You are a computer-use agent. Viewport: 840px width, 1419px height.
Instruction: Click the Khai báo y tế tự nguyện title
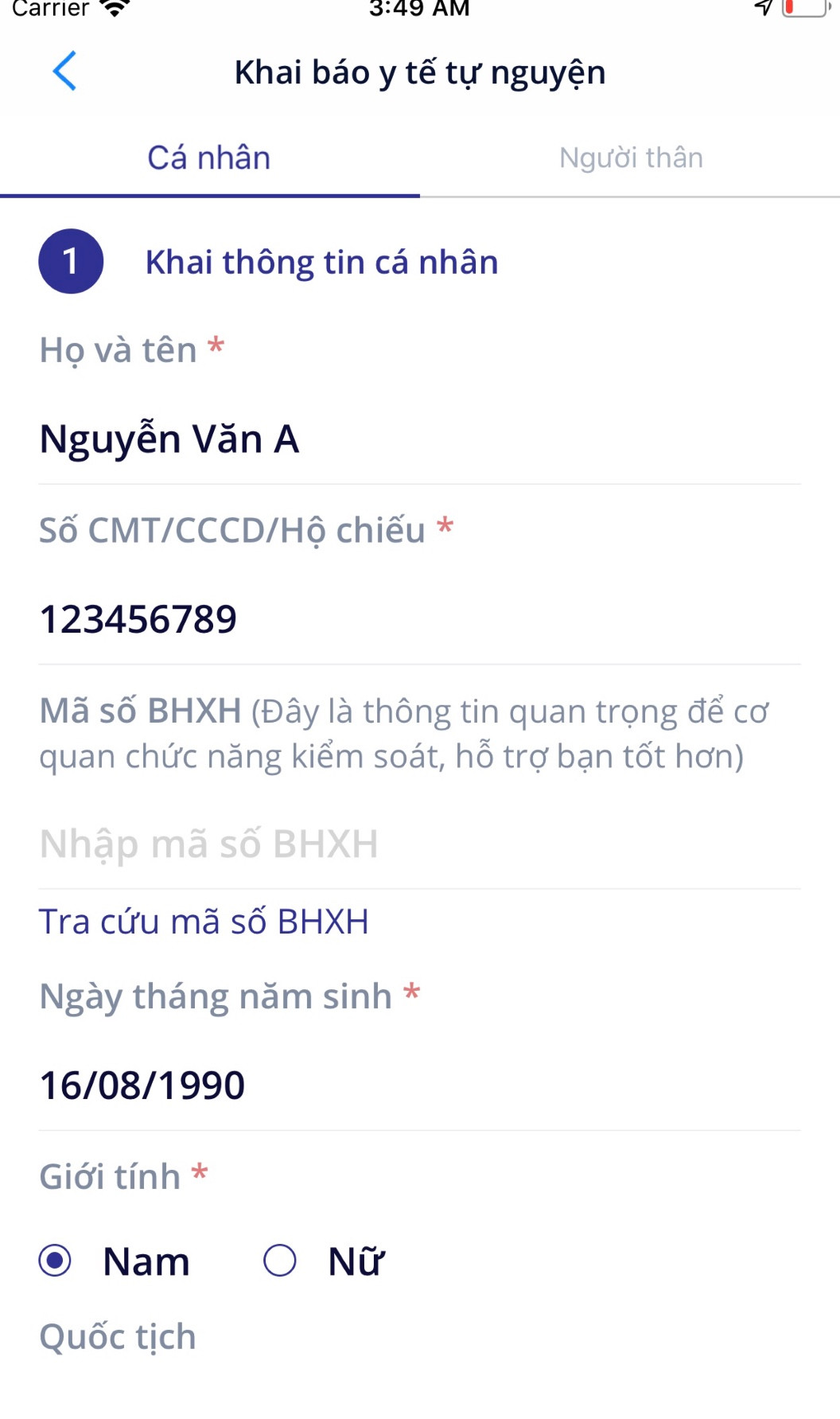tap(420, 72)
